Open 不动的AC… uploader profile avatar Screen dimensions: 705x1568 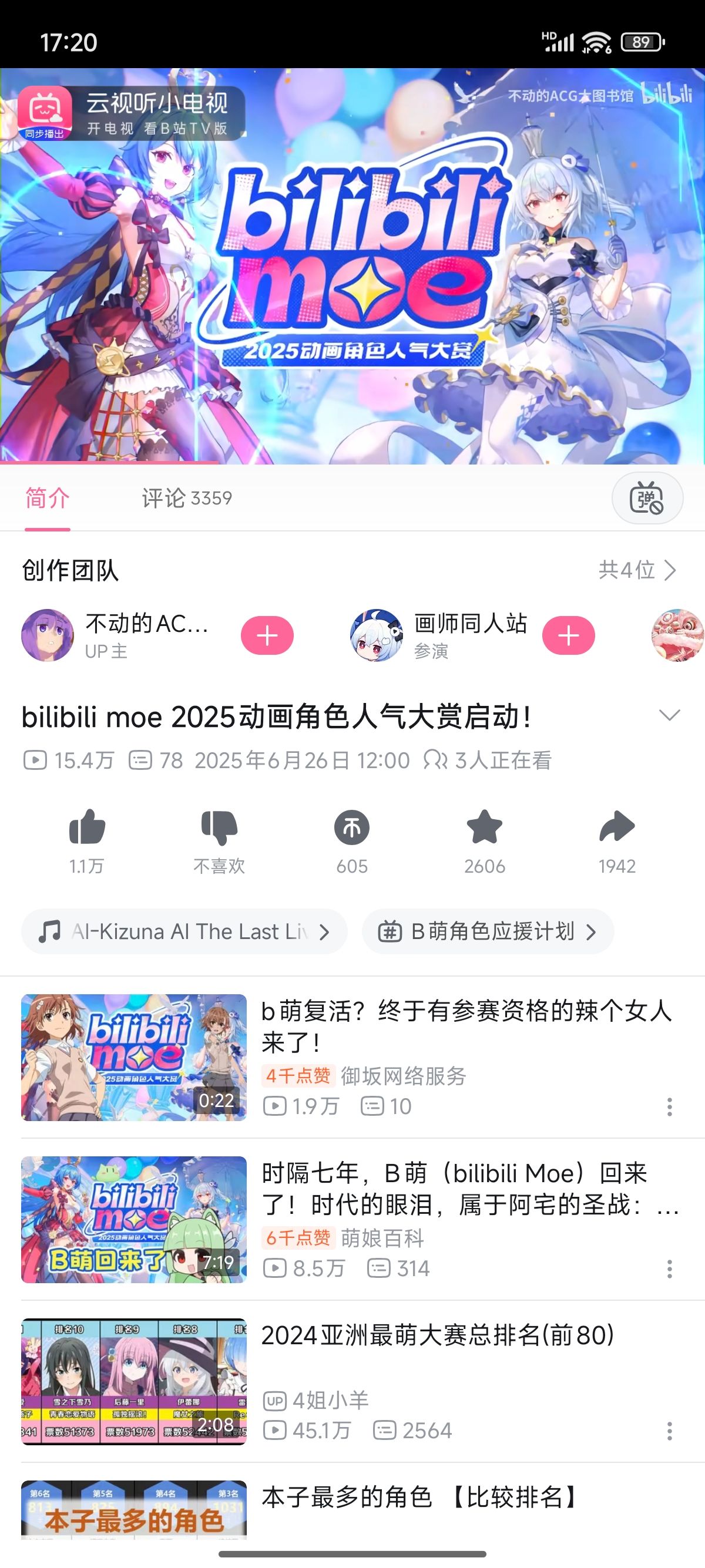pyautogui.click(x=48, y=635)
